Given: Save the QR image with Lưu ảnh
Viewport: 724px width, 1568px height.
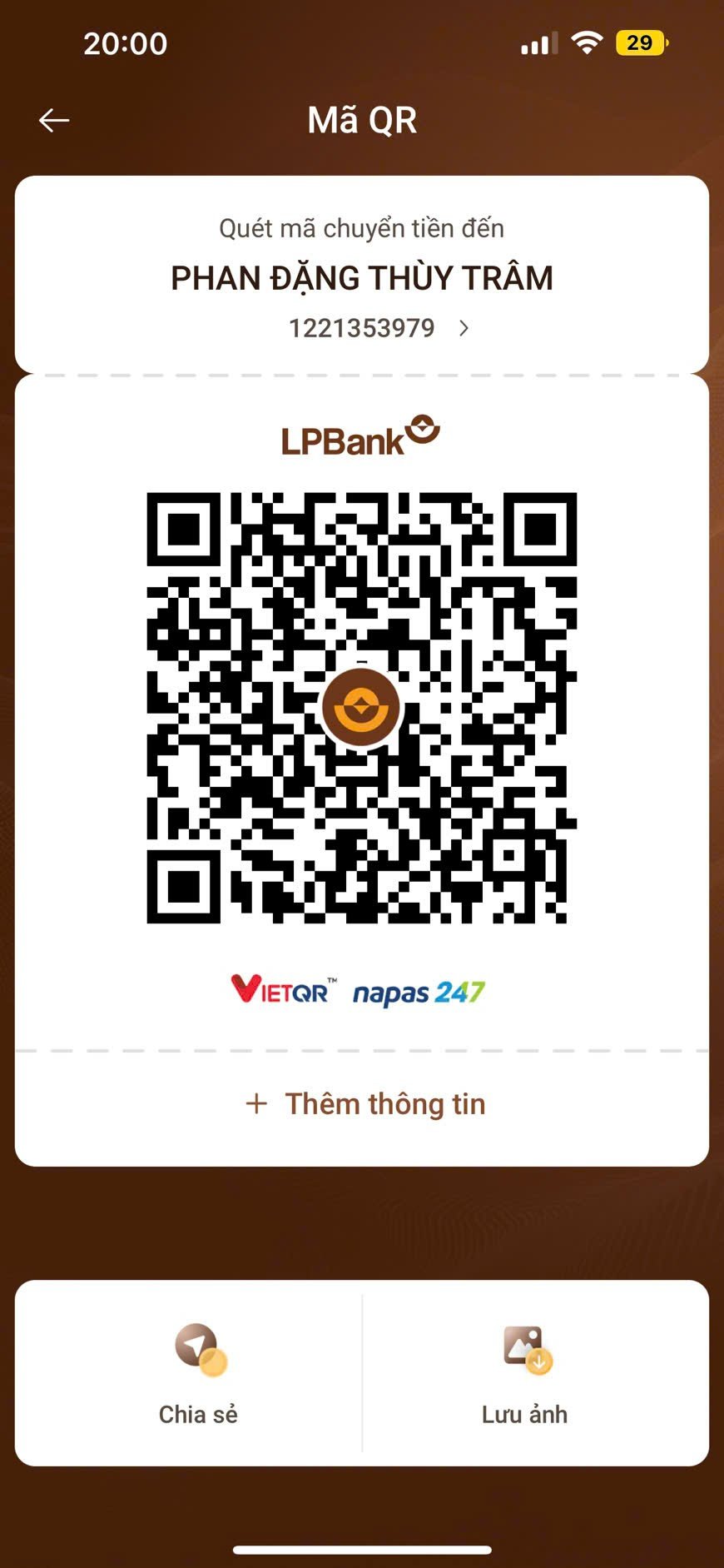Looking at the screenshot, I should [524, 1373].
